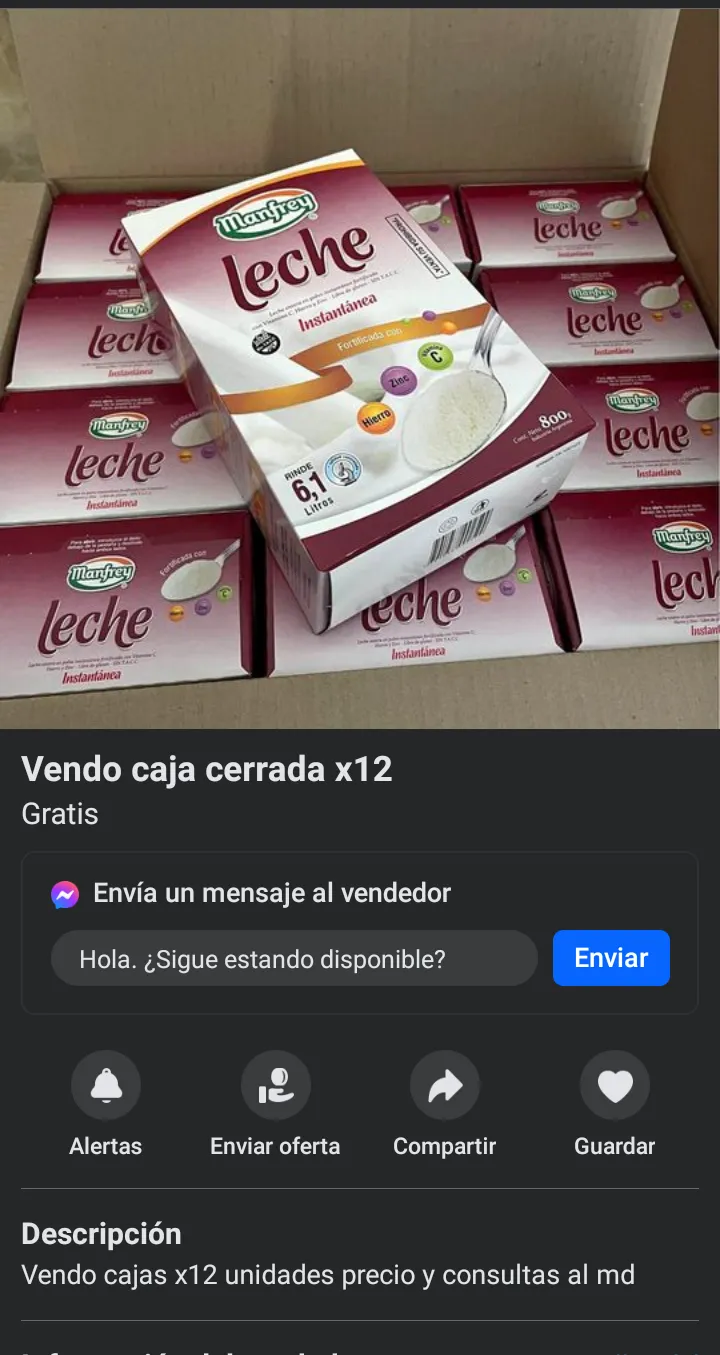Tap the bell icon to manage notifications

106,1084
